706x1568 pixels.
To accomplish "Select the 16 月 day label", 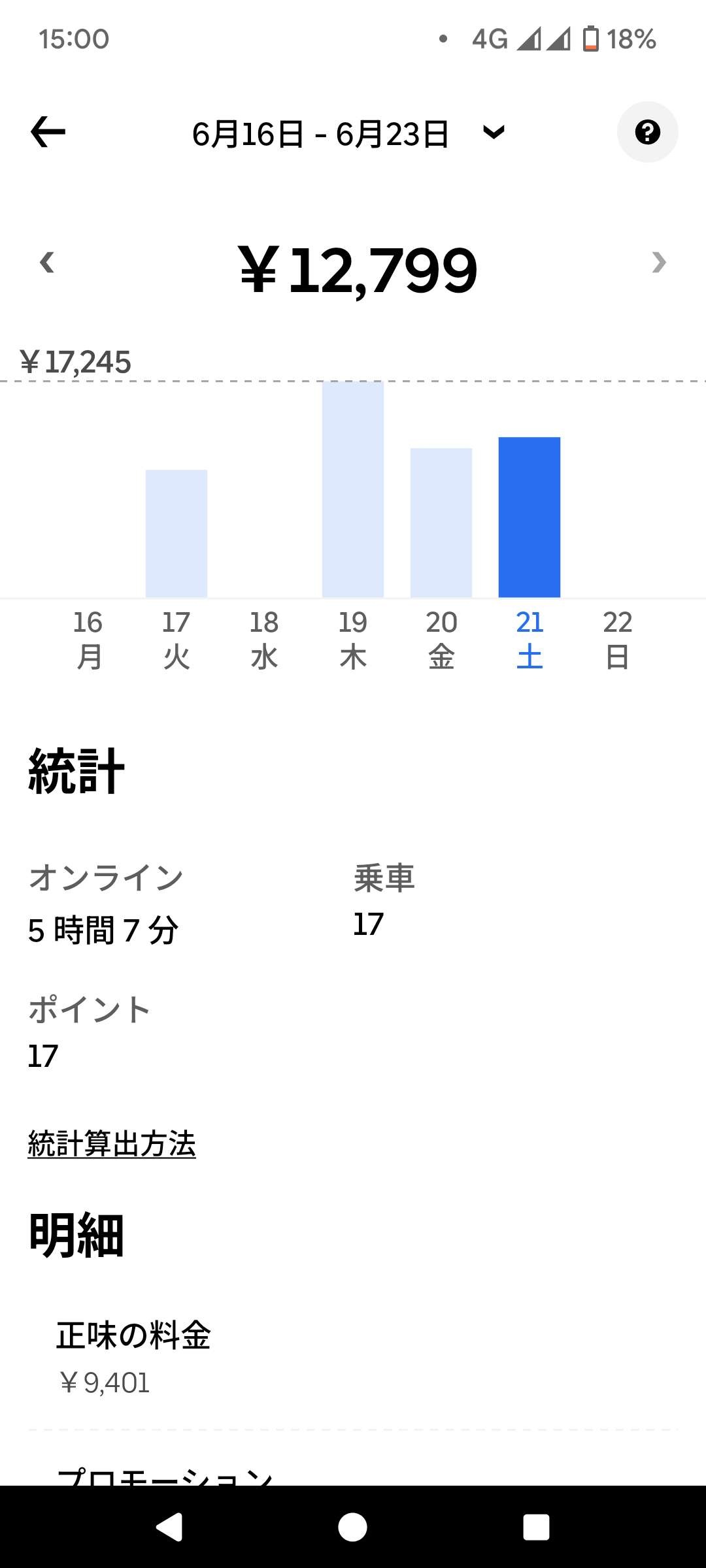I will tap(88, 639).
